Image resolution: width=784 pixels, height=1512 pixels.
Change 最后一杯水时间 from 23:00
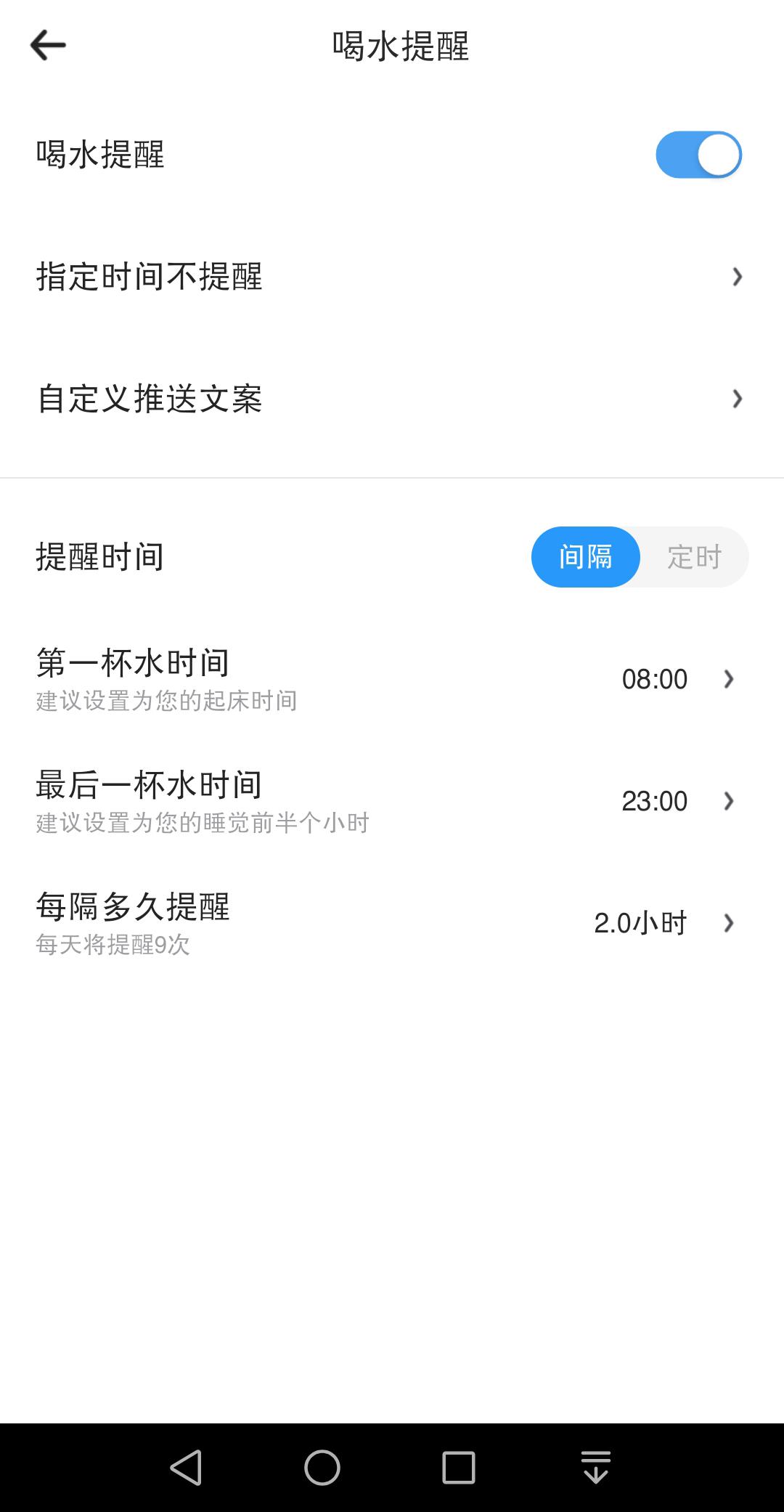coord(392,801)
